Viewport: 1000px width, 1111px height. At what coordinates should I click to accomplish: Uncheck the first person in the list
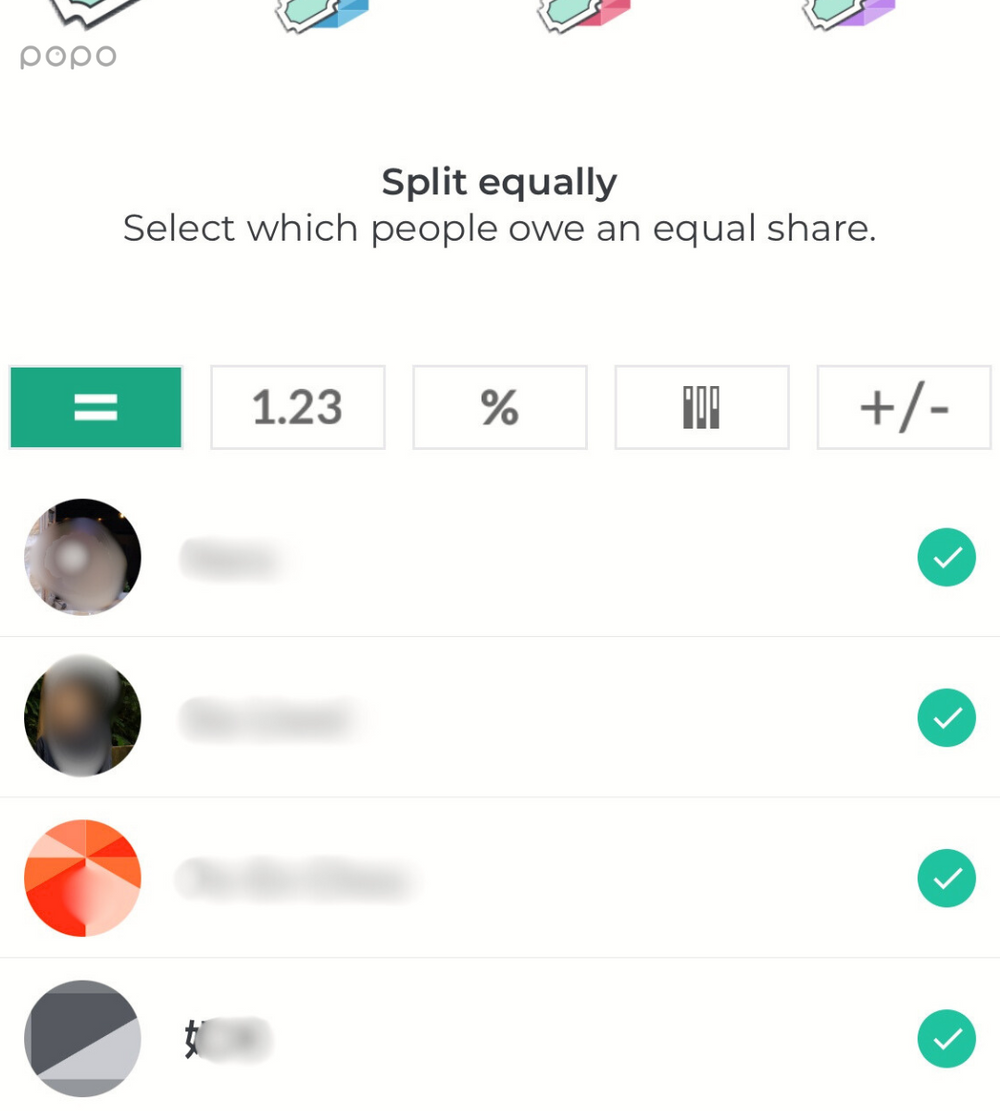(x=946, y=557)
